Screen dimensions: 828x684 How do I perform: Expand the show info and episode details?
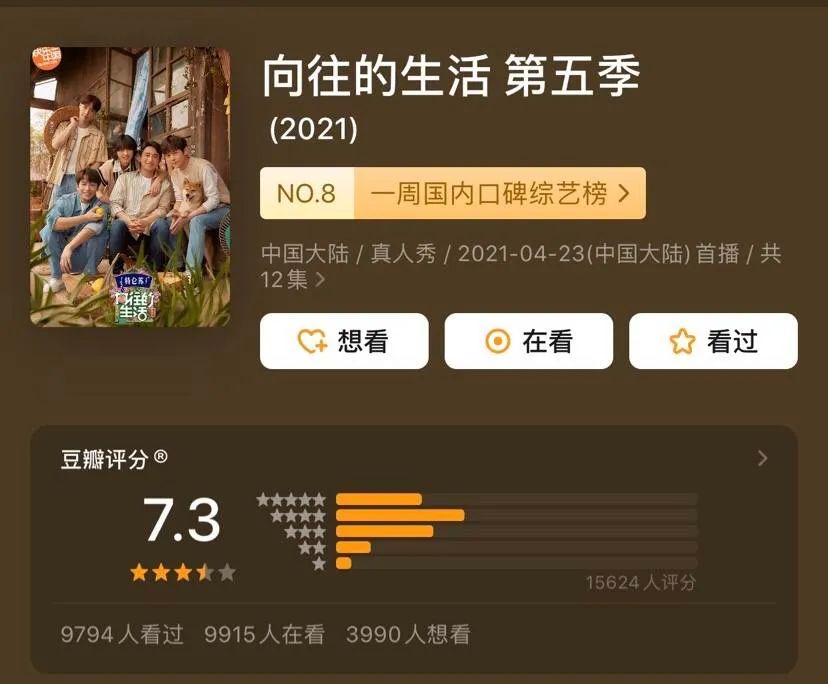(320, 280)
